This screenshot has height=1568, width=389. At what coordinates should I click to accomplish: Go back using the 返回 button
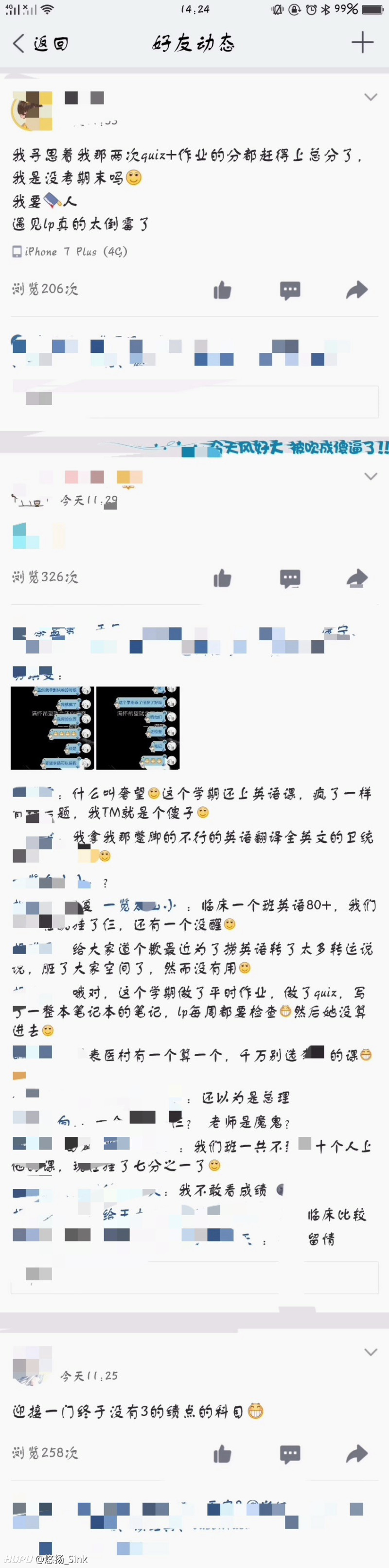(40, 43)
